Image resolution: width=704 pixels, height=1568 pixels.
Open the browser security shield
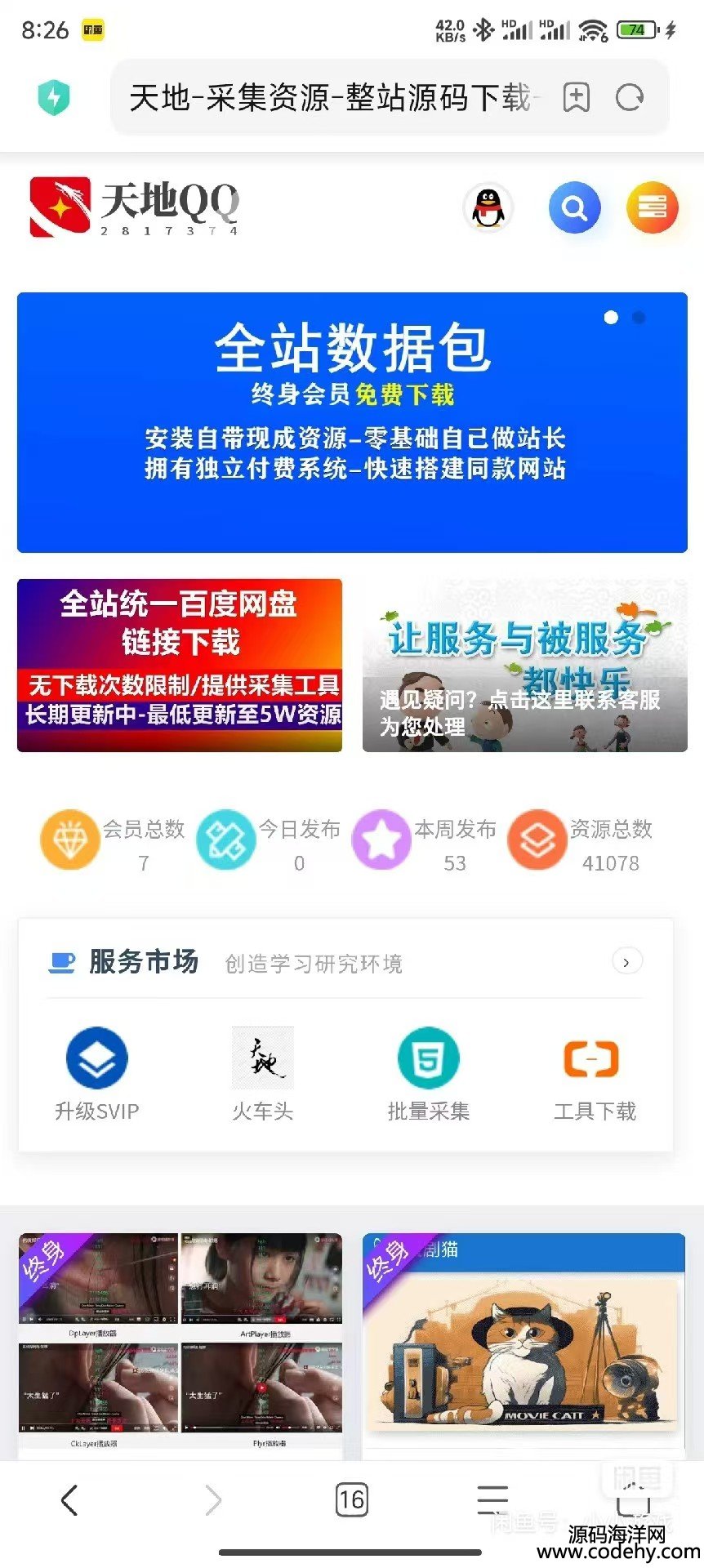coord(54,98)
